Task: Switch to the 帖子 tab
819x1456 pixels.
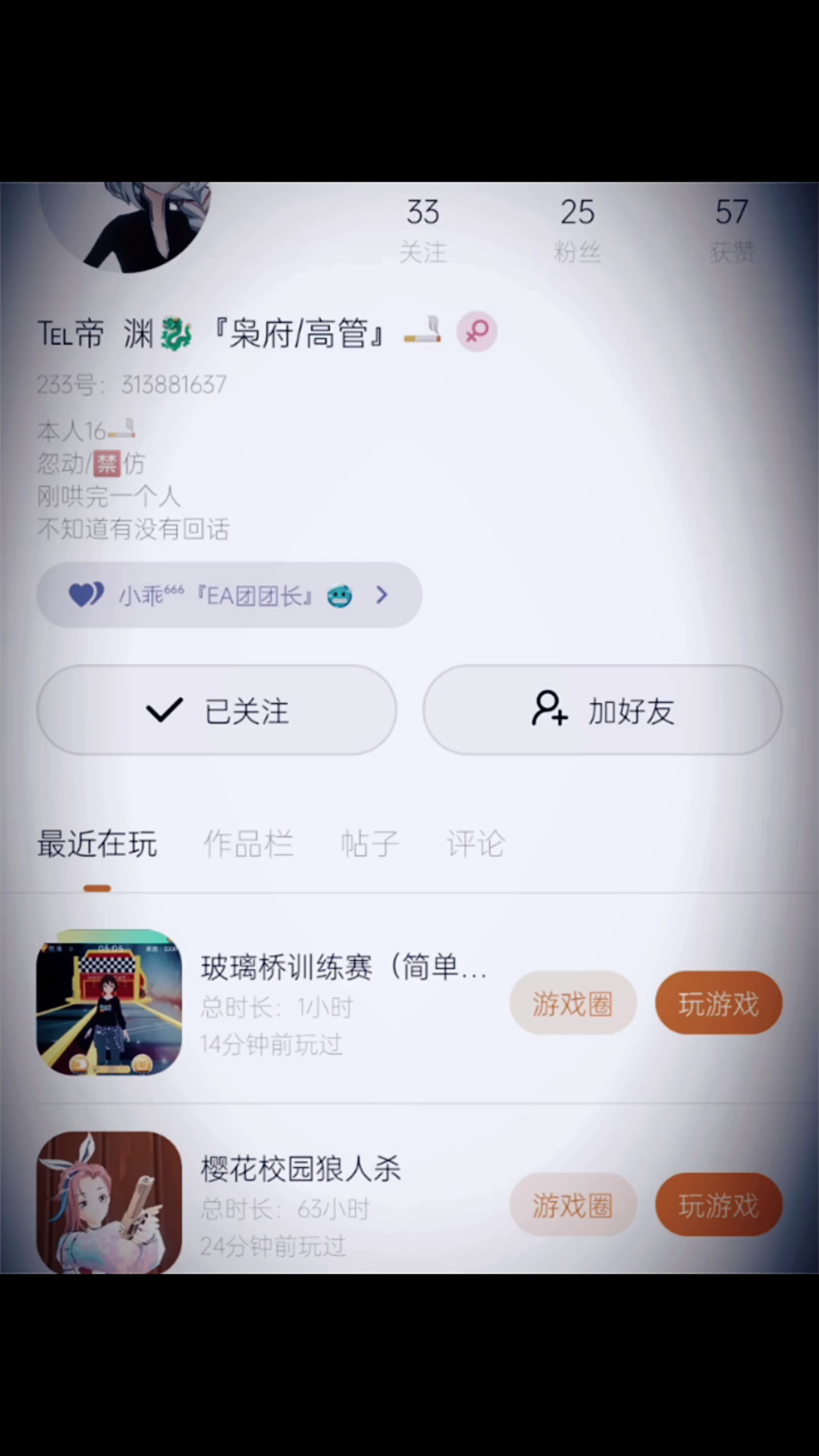Action: tap(369, 844)
